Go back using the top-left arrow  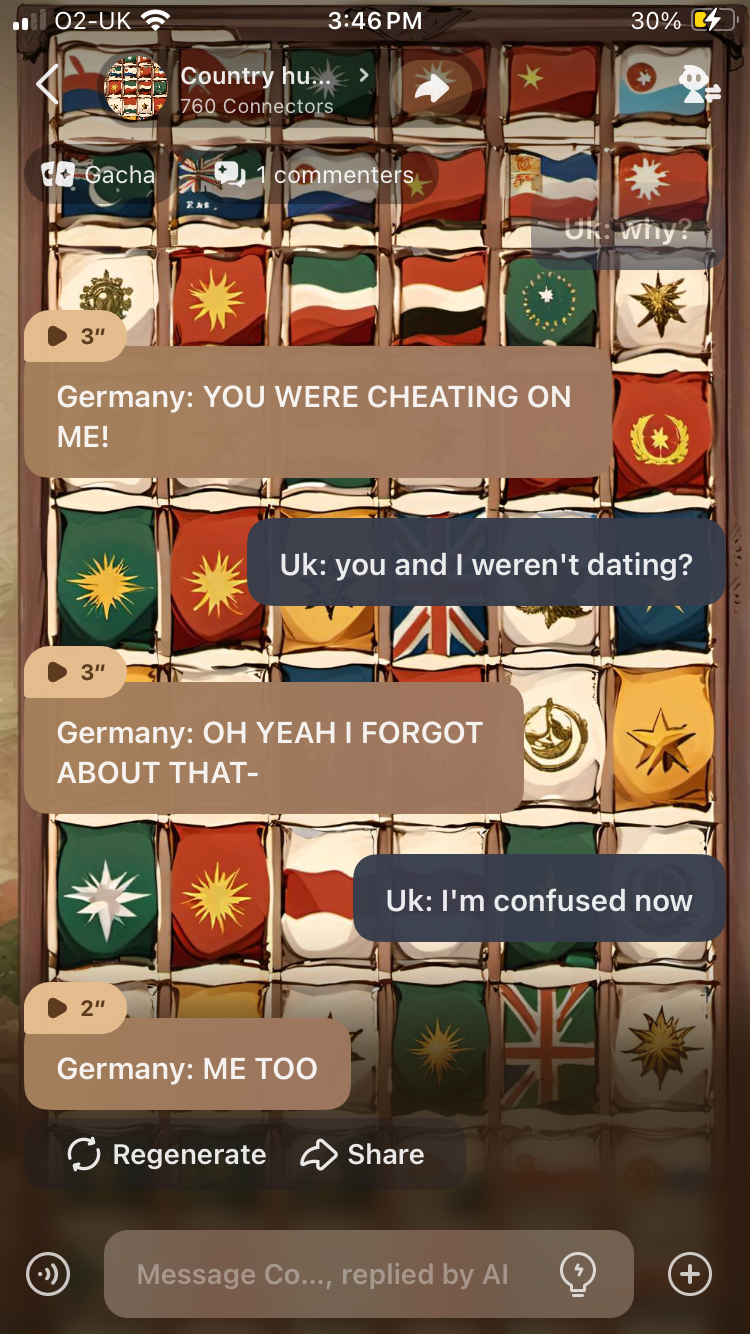(x=46, y=86)
